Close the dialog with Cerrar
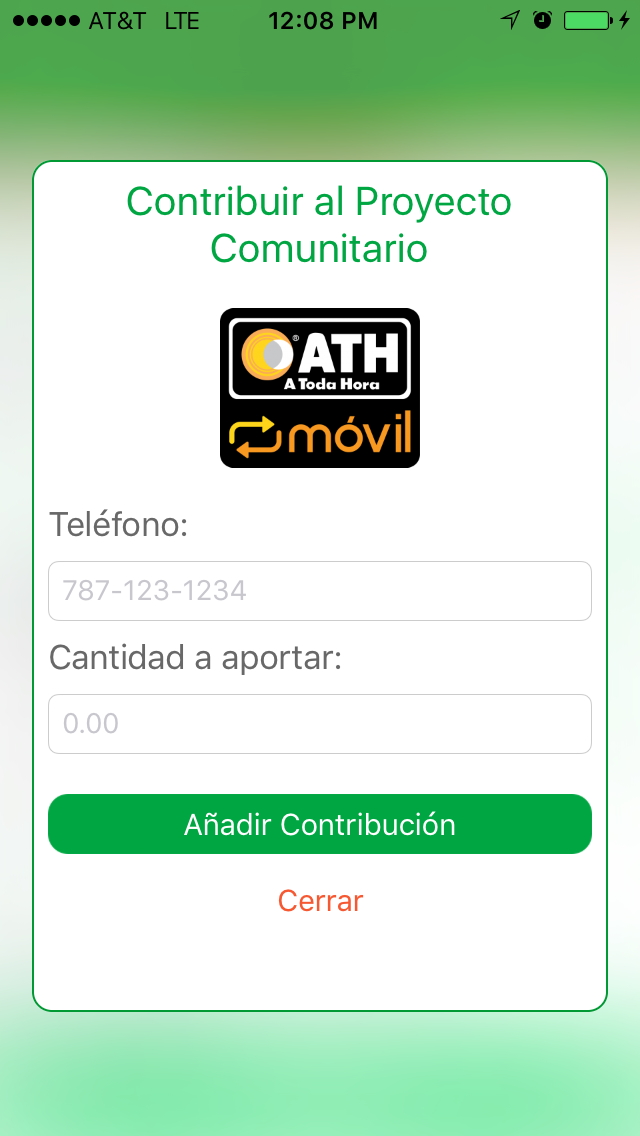 click(320, 901)
